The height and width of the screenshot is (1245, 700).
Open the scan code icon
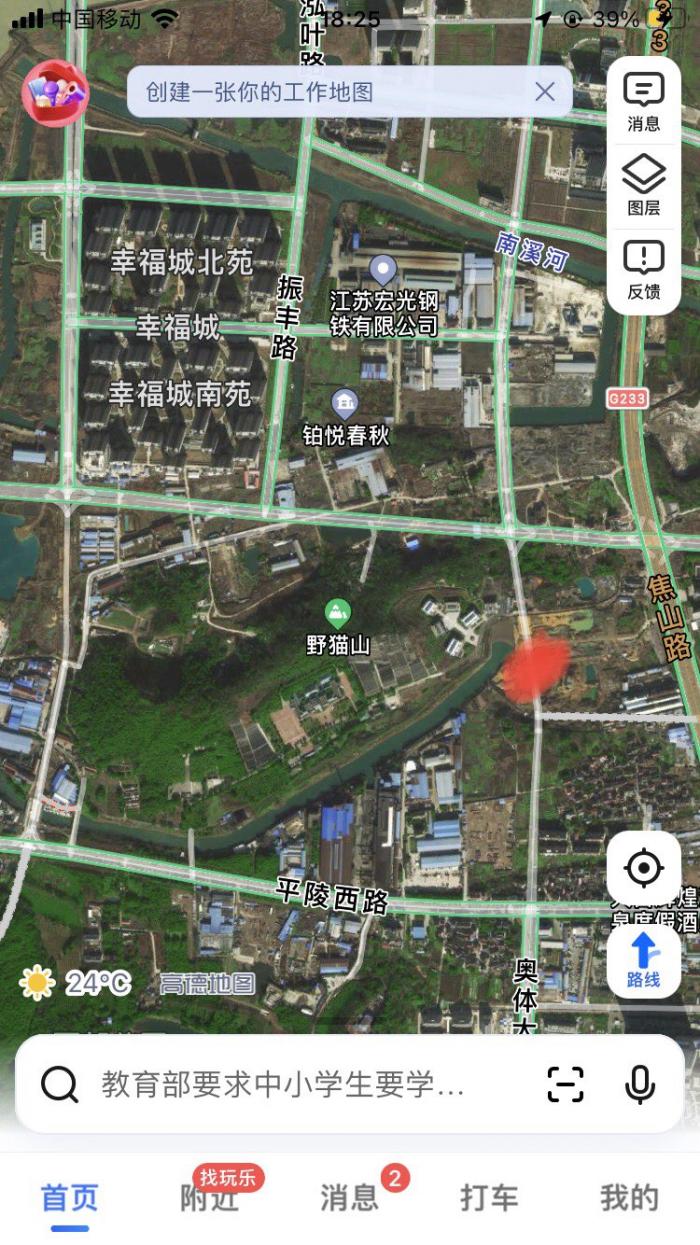point(565,1084)
